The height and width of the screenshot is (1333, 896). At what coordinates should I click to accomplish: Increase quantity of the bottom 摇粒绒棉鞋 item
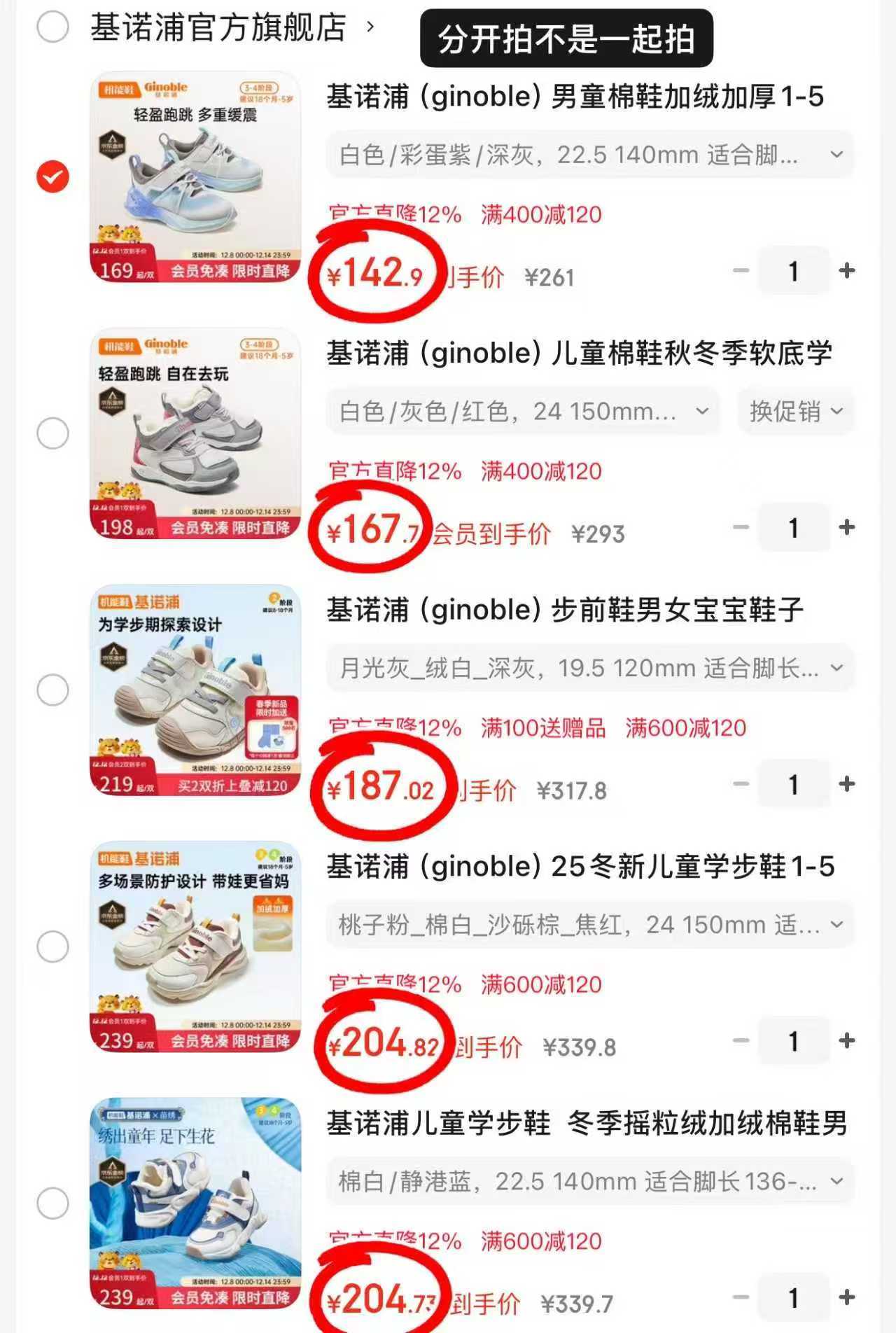(848, 1296)
